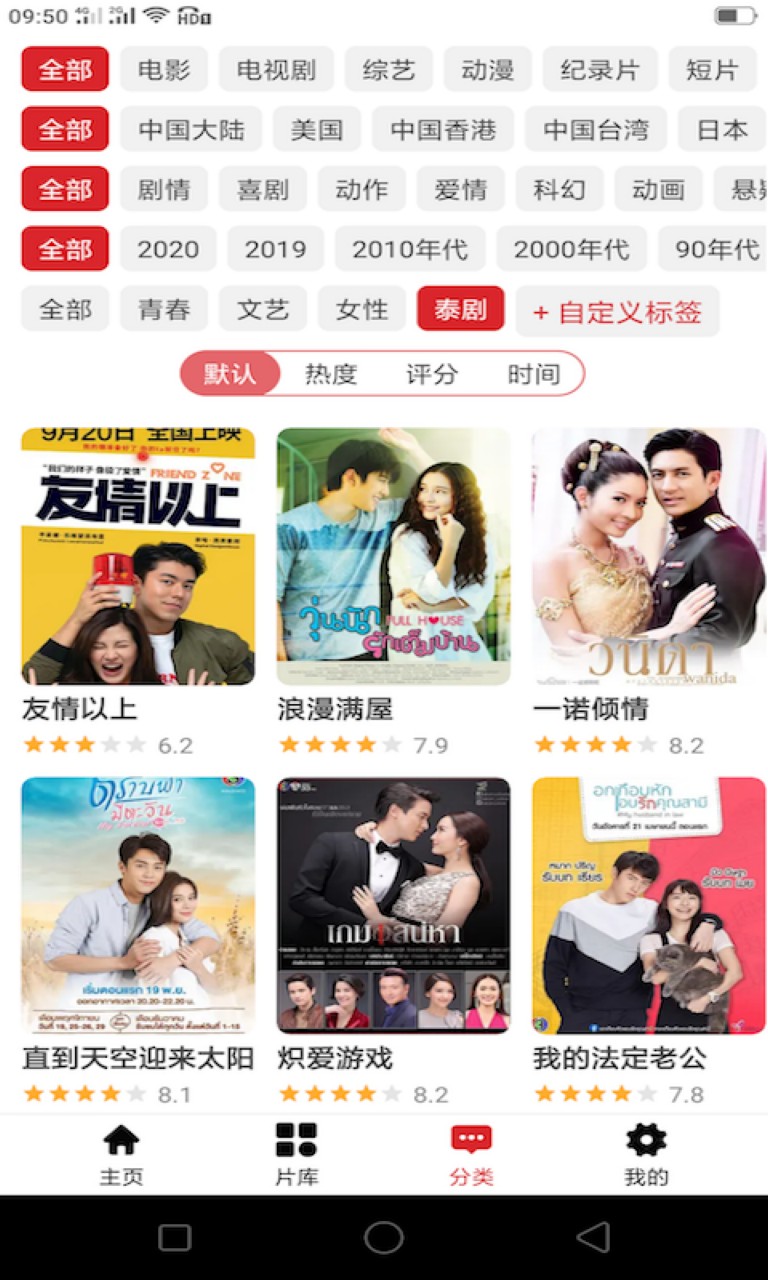
Task: Filter by 喜剧 genre
Action: coord(263,189)
